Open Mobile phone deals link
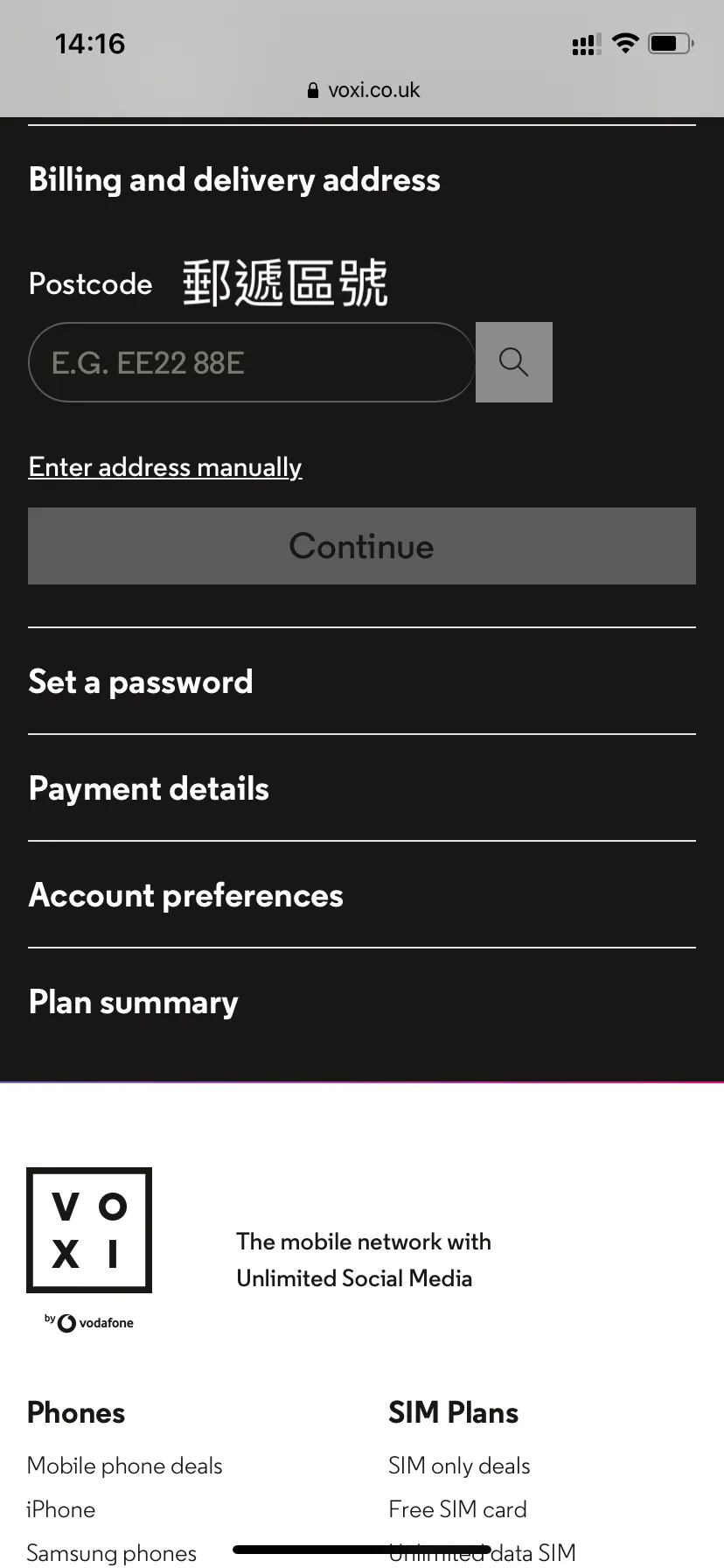The height and width of the screenshot is (1568, 724). pyautogui.click(x=125, y=1466)
